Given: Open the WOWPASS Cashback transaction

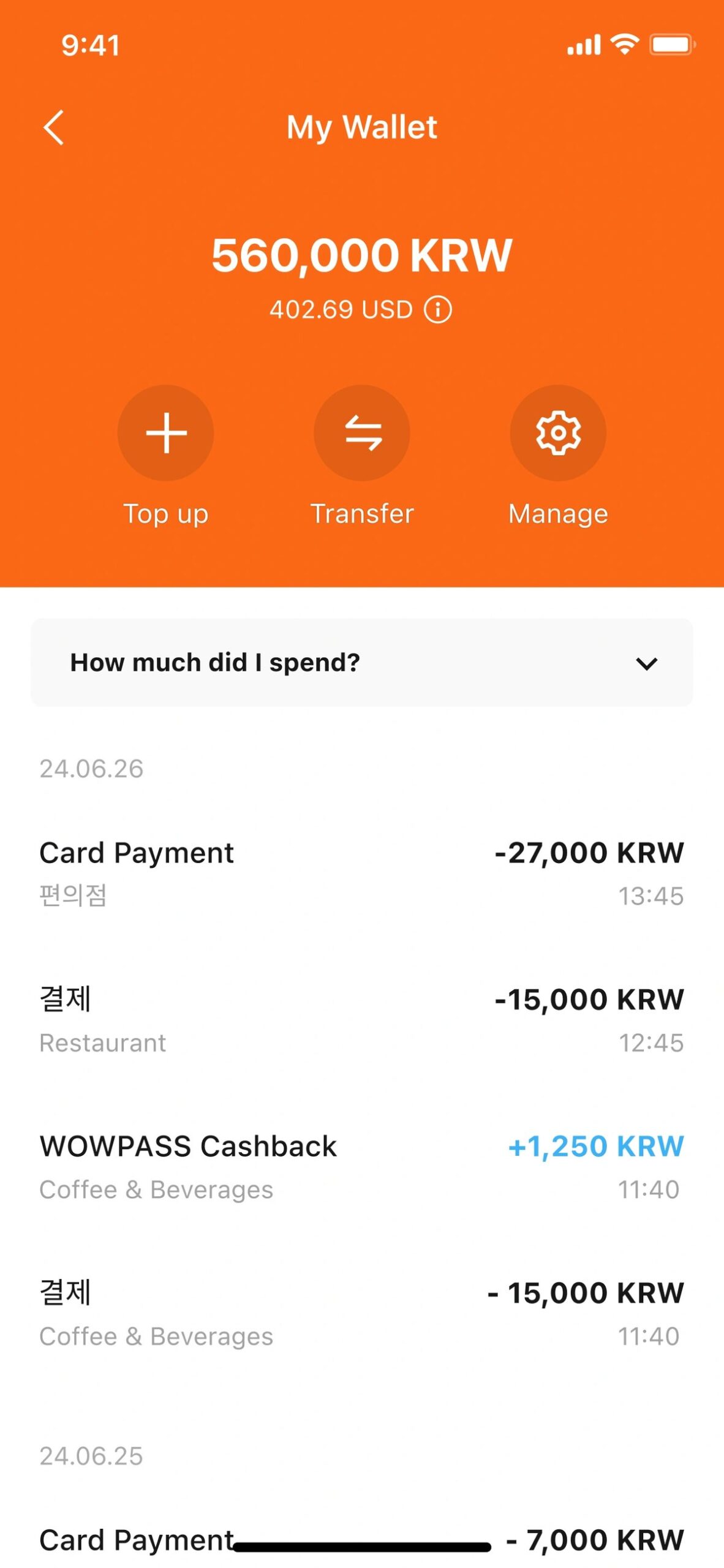Looking at the screenshot, I should [361, 1166].
